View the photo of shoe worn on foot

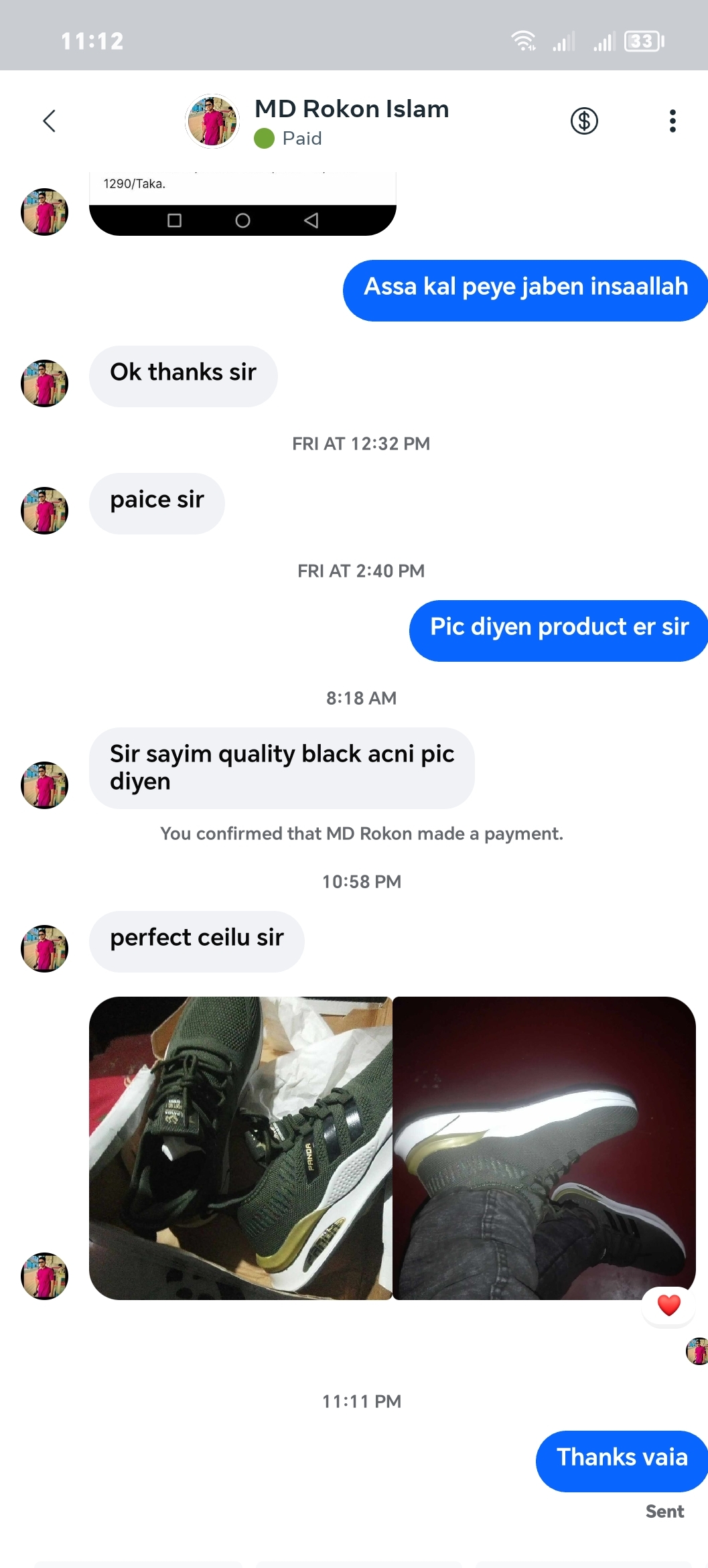pyautogui.click(x=544, y=1148)
